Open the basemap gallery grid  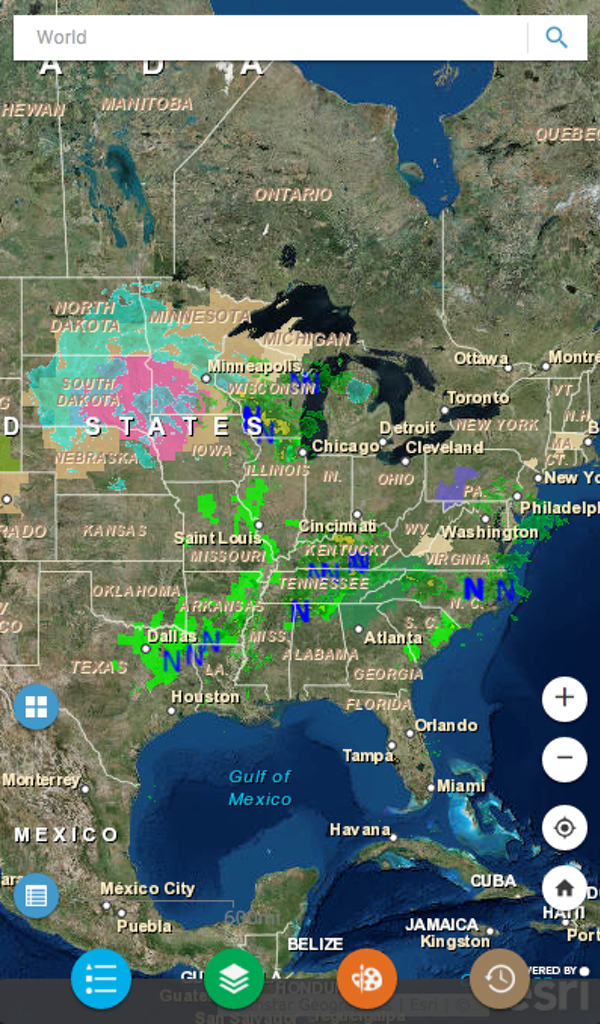pos(36,707)
